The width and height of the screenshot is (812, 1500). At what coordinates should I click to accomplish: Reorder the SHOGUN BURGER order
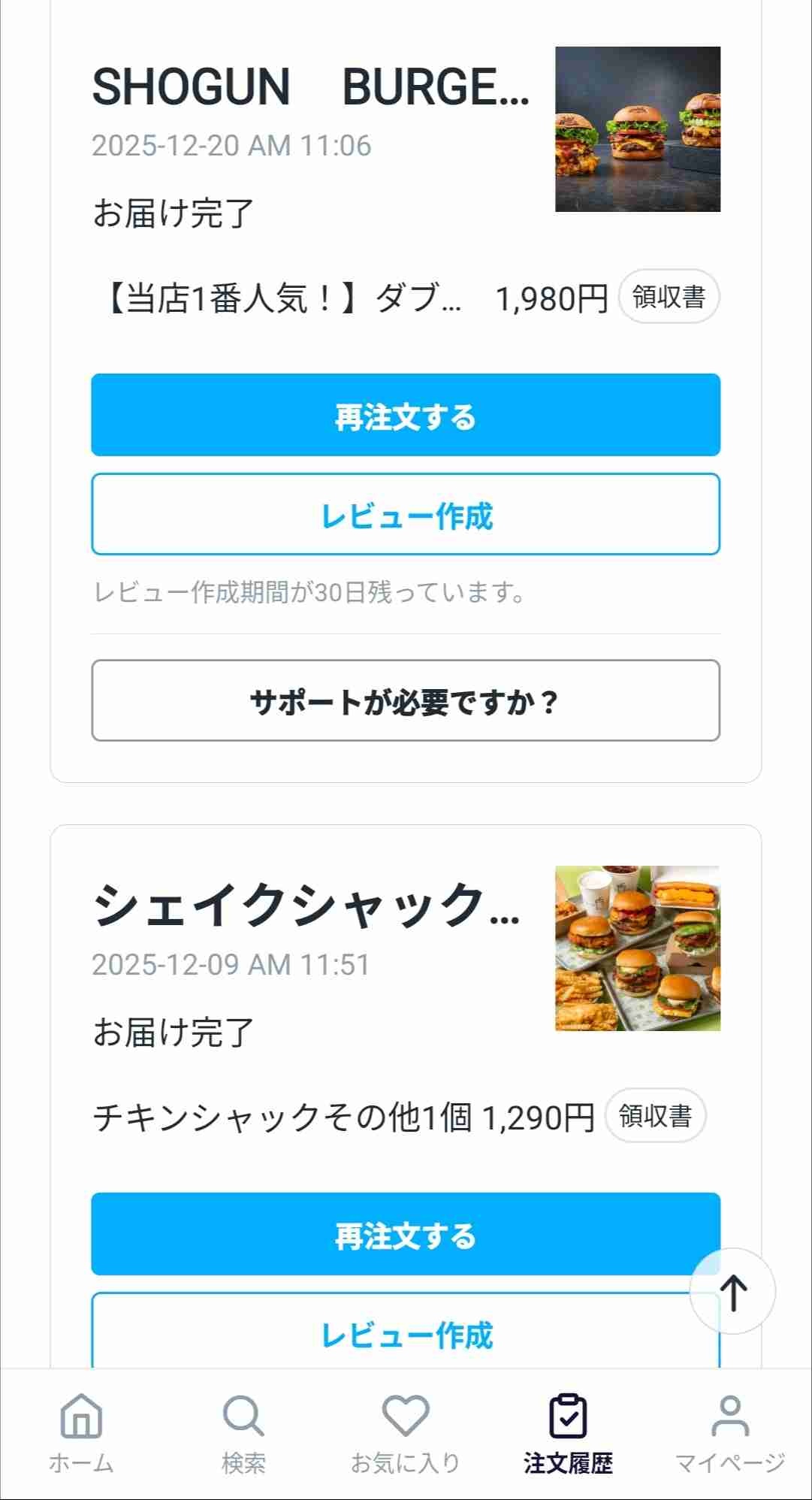click(x=406, y=415)
